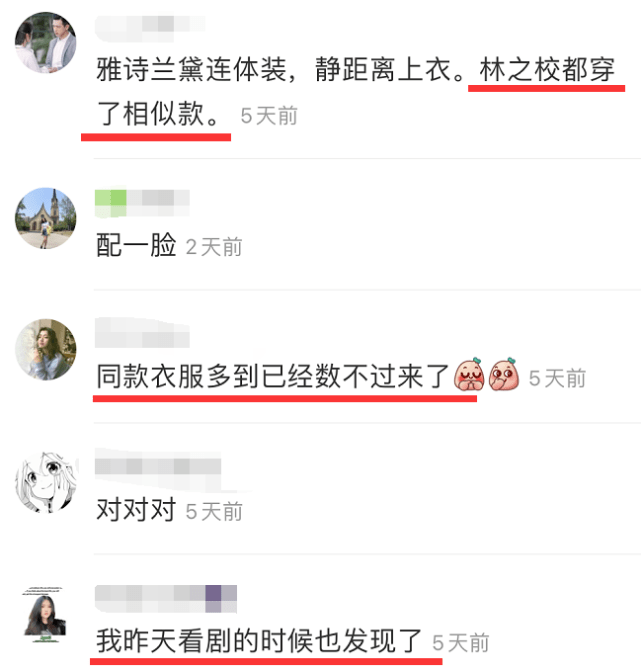The width and height of the screenshot is (641, 672).
Task: Reply to the comment 对对对
Action: tap(136, 510)
